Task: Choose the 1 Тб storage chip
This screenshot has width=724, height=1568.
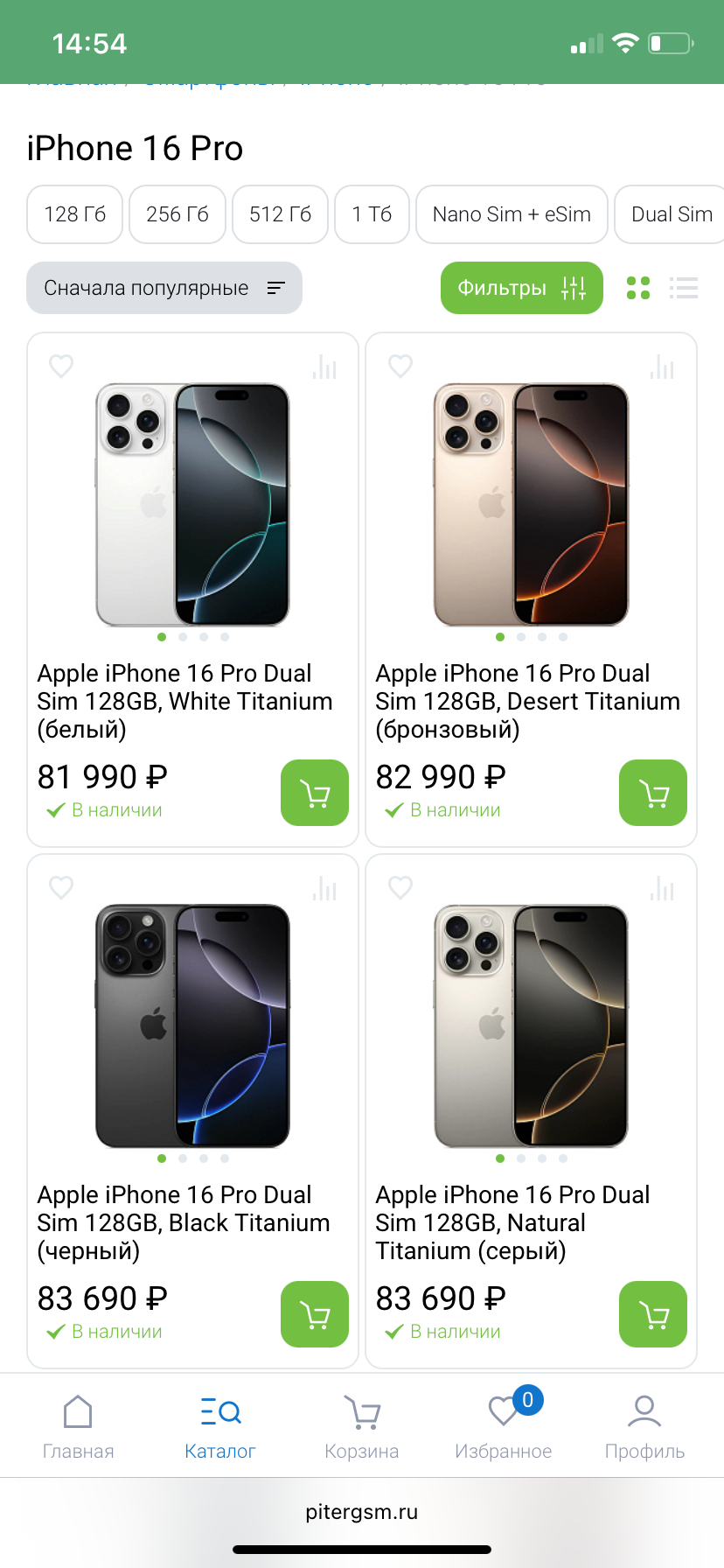Action: [x=372, y=214]
